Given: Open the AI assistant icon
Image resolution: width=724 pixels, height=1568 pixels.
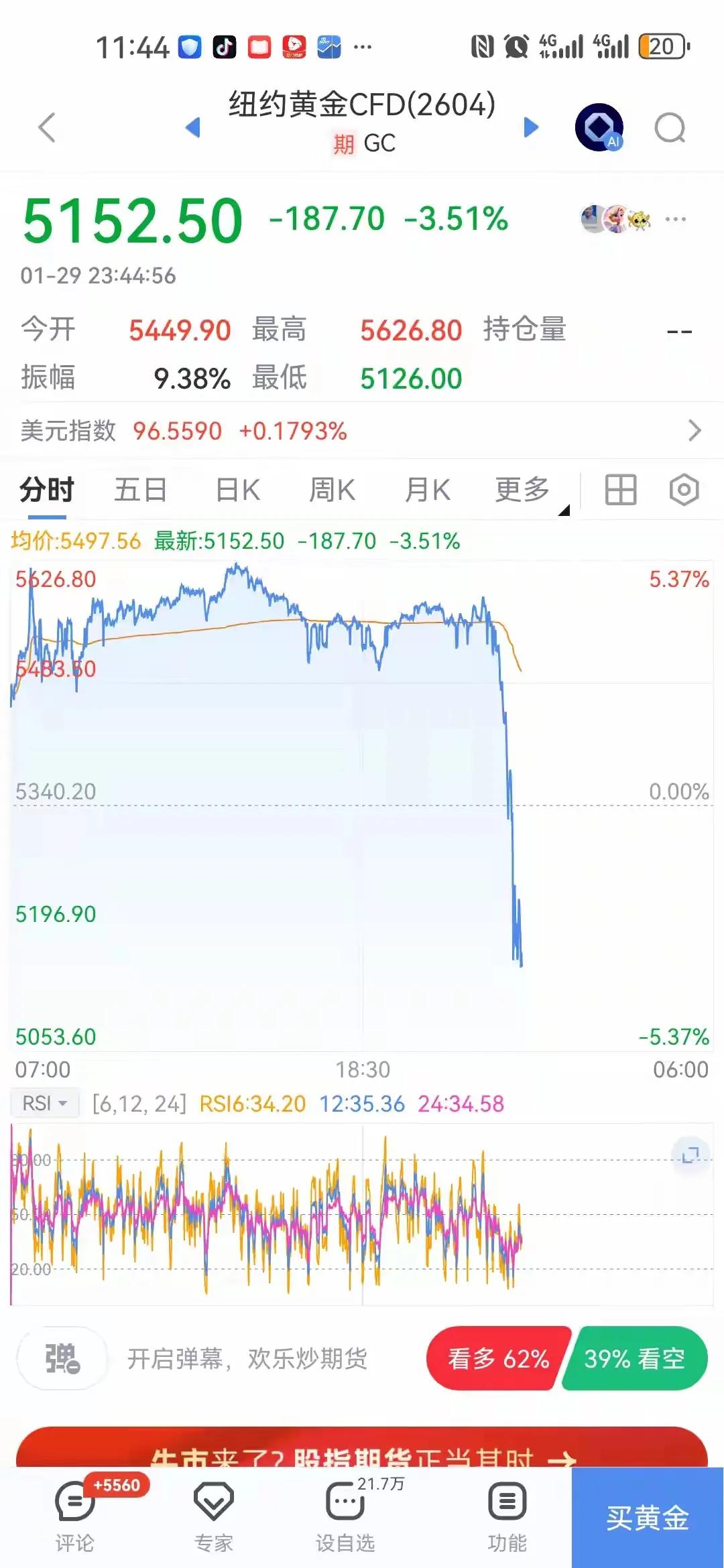Looking at the screenshot, I should (x=599, y=127).
